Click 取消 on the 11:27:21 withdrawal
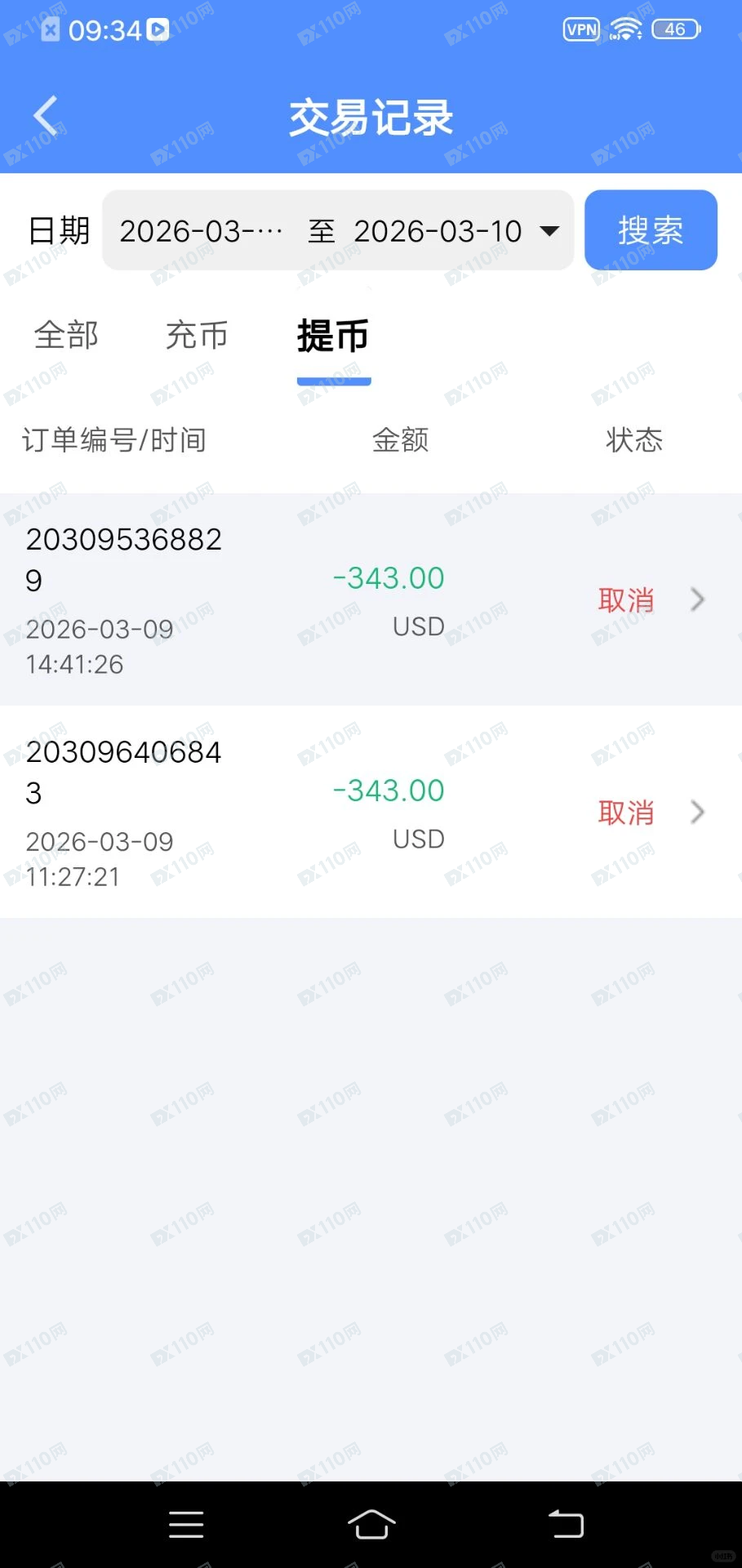 coord(625,812)
